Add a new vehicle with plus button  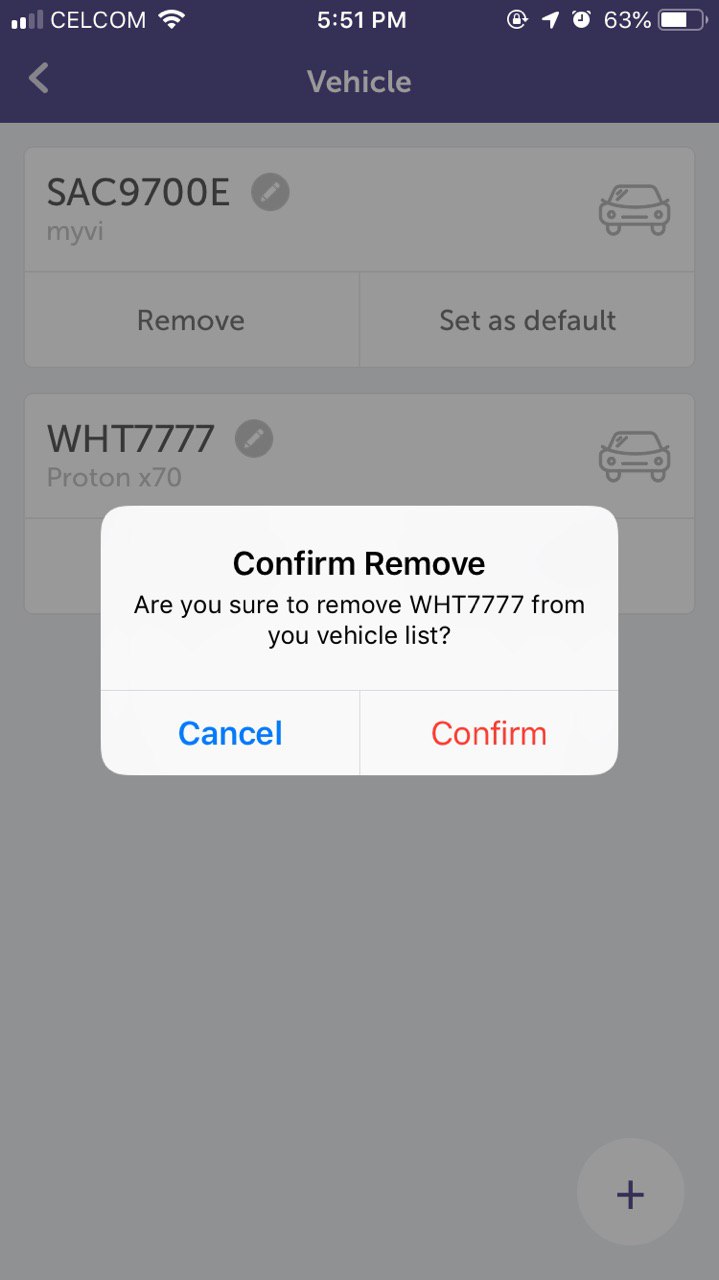tap(630, 1194)
